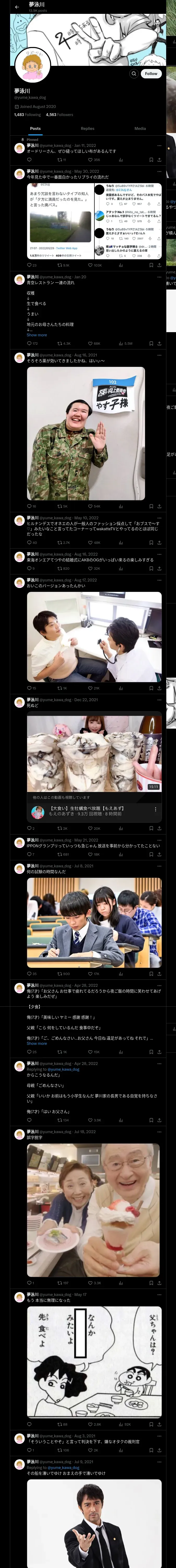This screenshot has height=1568, width=176.
Task: Follow the 夢泳川 account
Action: point(150,74)
